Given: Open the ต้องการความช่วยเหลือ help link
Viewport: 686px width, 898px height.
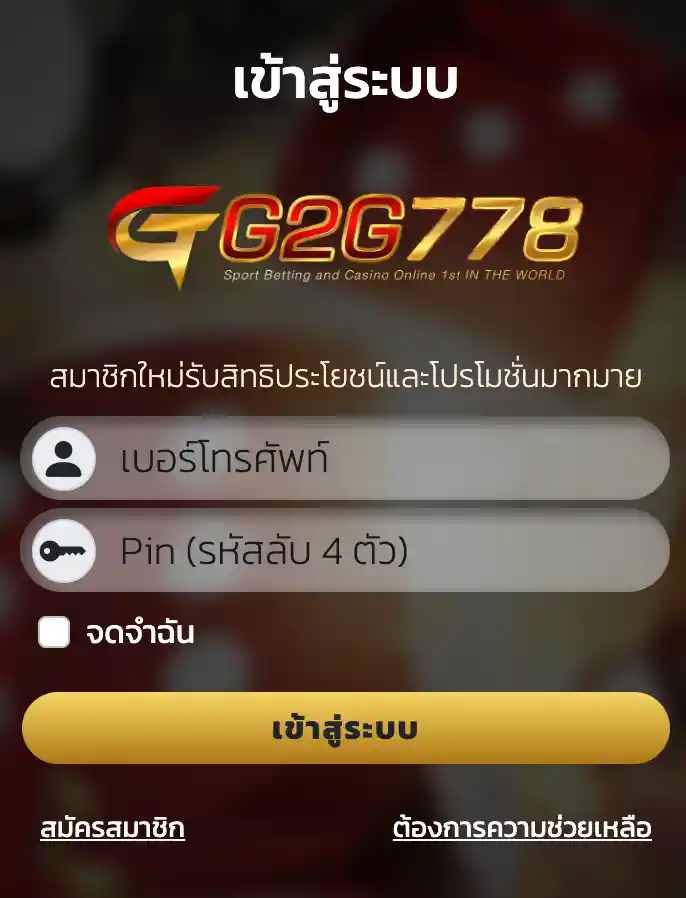Looking at the screenshot, I should coord(522,828).
